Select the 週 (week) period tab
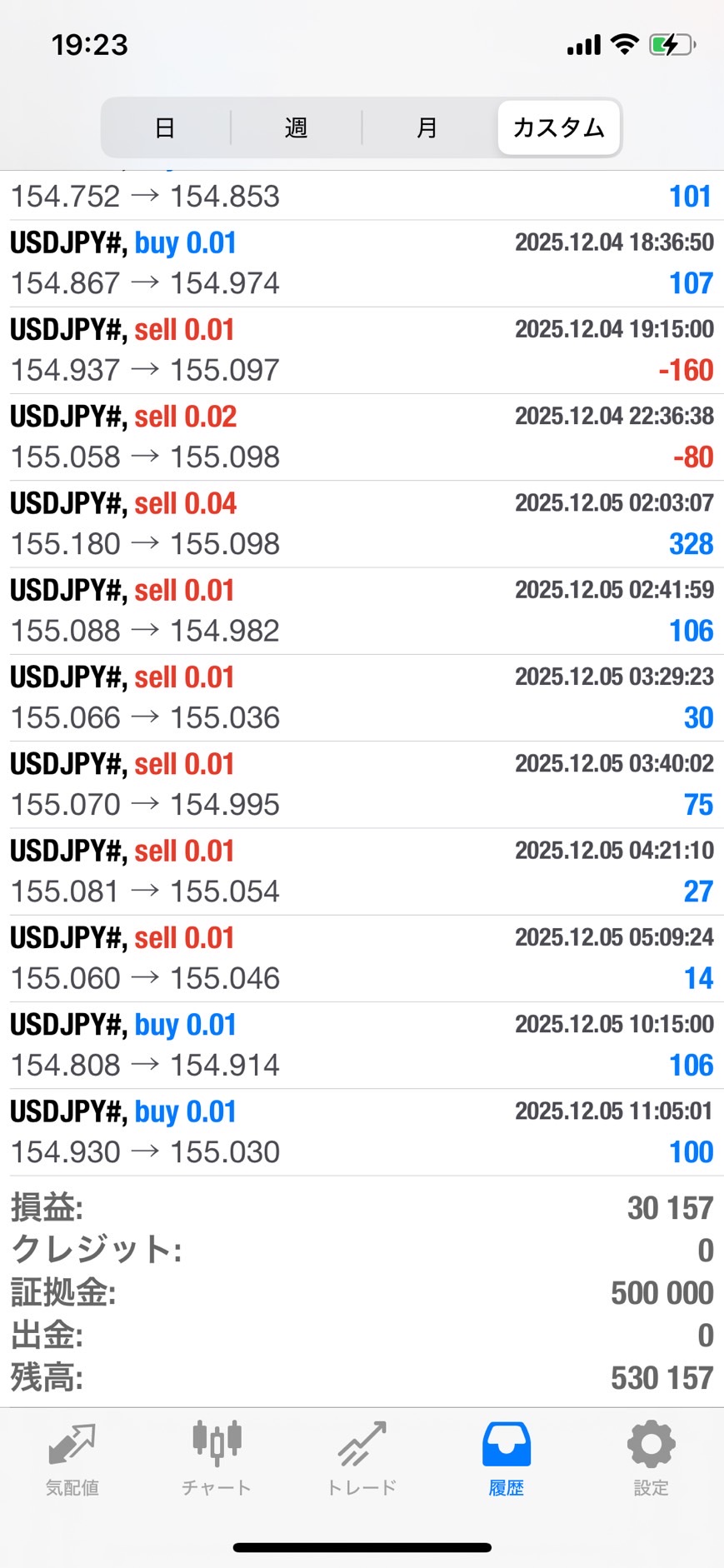Image resolution: width=724 pixels, height=1568 pixels. click(296, 127)
